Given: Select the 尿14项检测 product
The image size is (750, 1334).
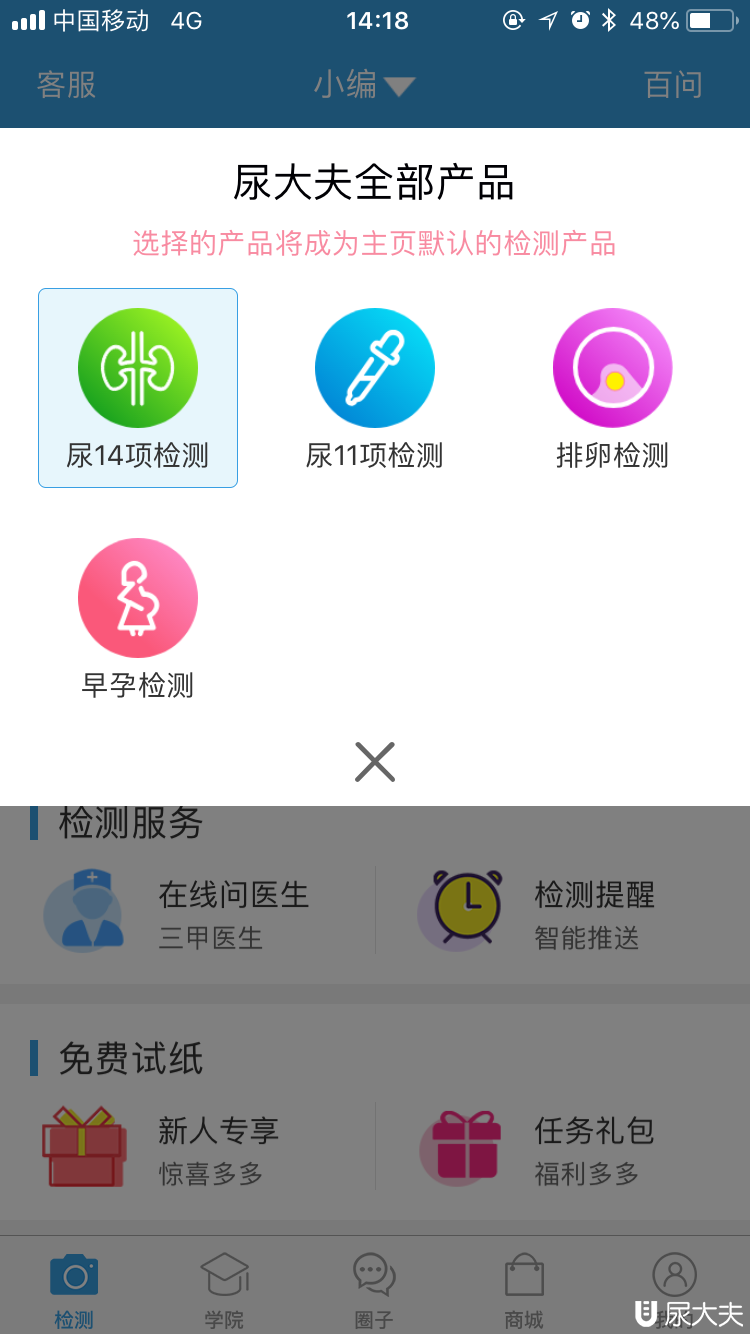Looking at the screenshot, I should [x=138, y=388].
